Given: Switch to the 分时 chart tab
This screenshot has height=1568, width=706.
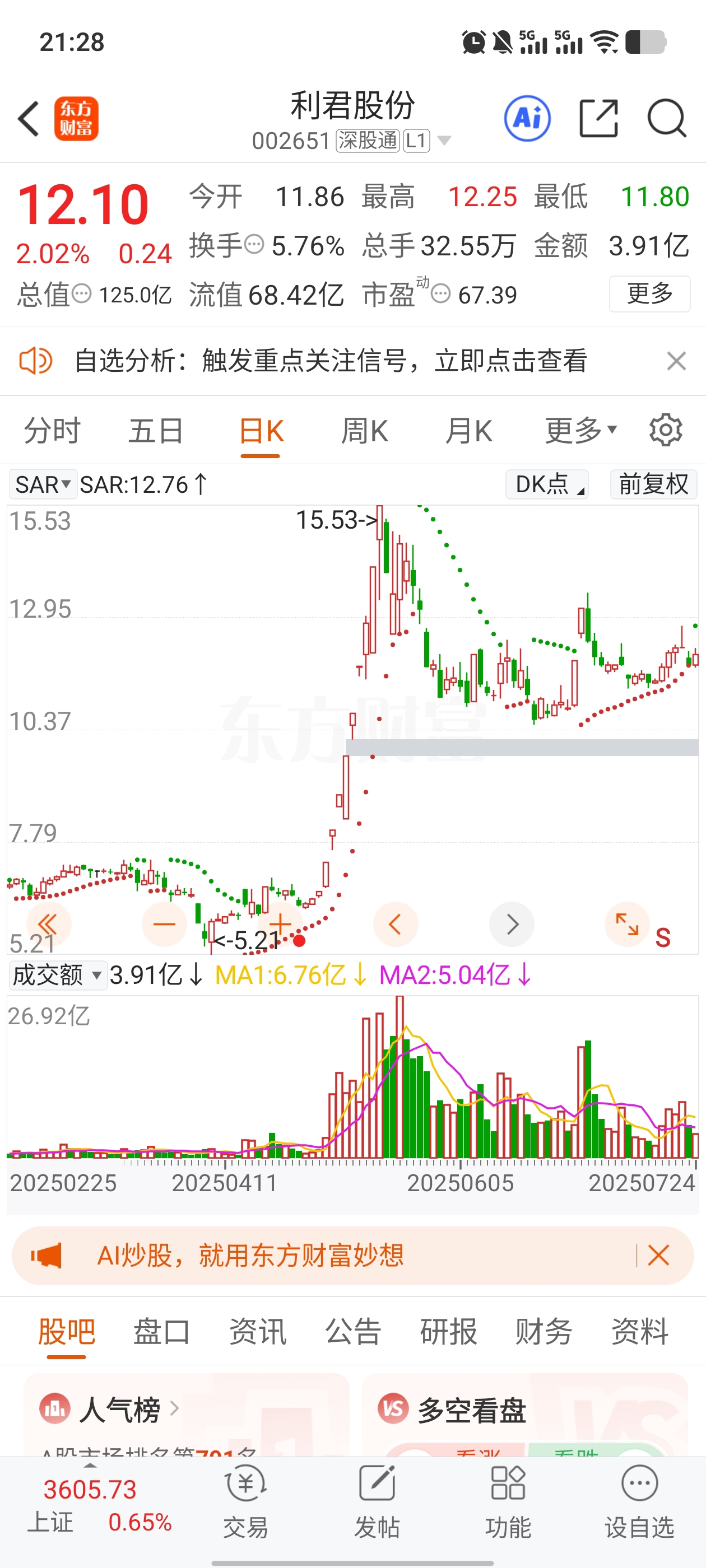Looking at the screenshot, I should tap(52, 431).
